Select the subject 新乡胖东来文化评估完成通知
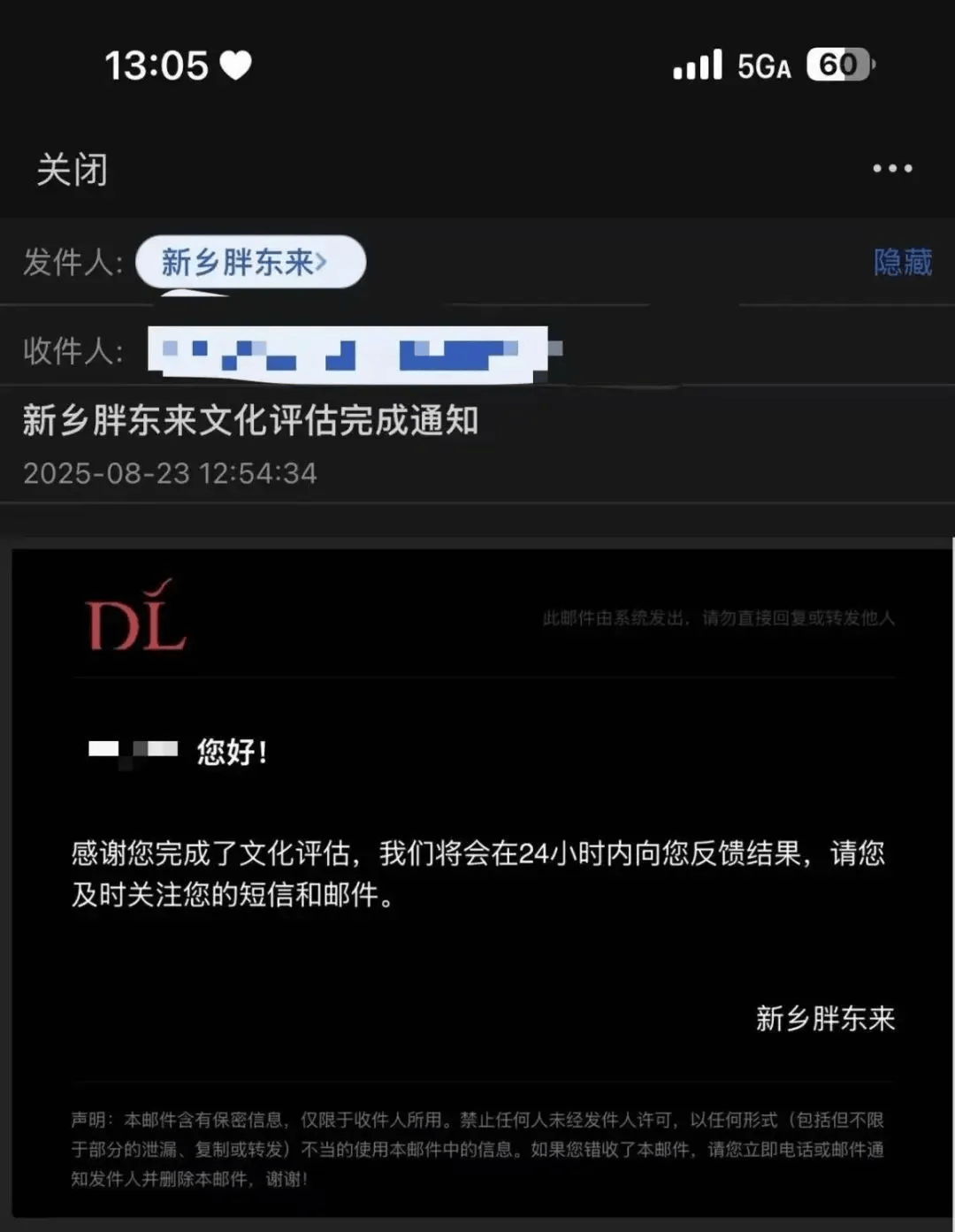The height and width of the screenshot is (1232, 955). click(250, 422)
